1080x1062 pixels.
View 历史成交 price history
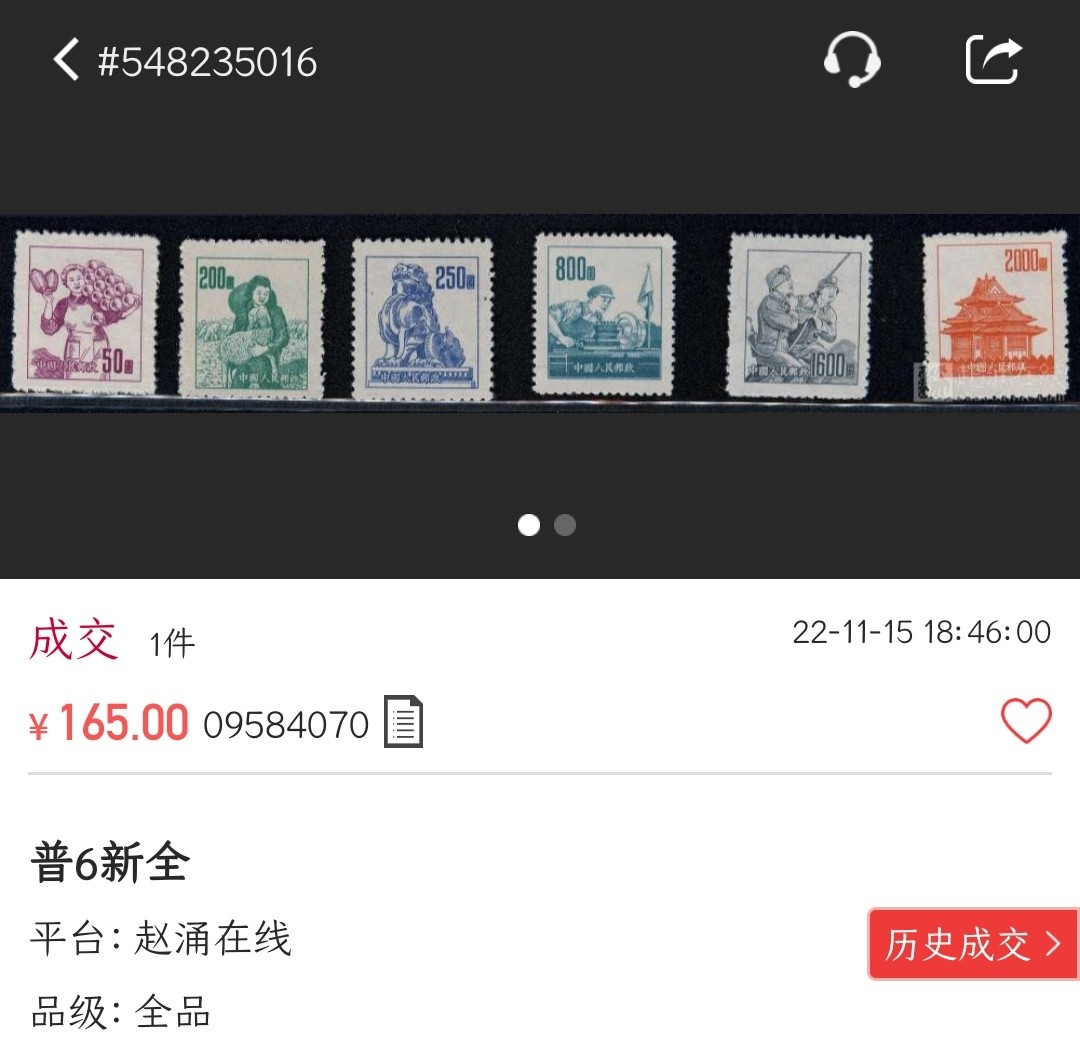click(x=973, y=943)
